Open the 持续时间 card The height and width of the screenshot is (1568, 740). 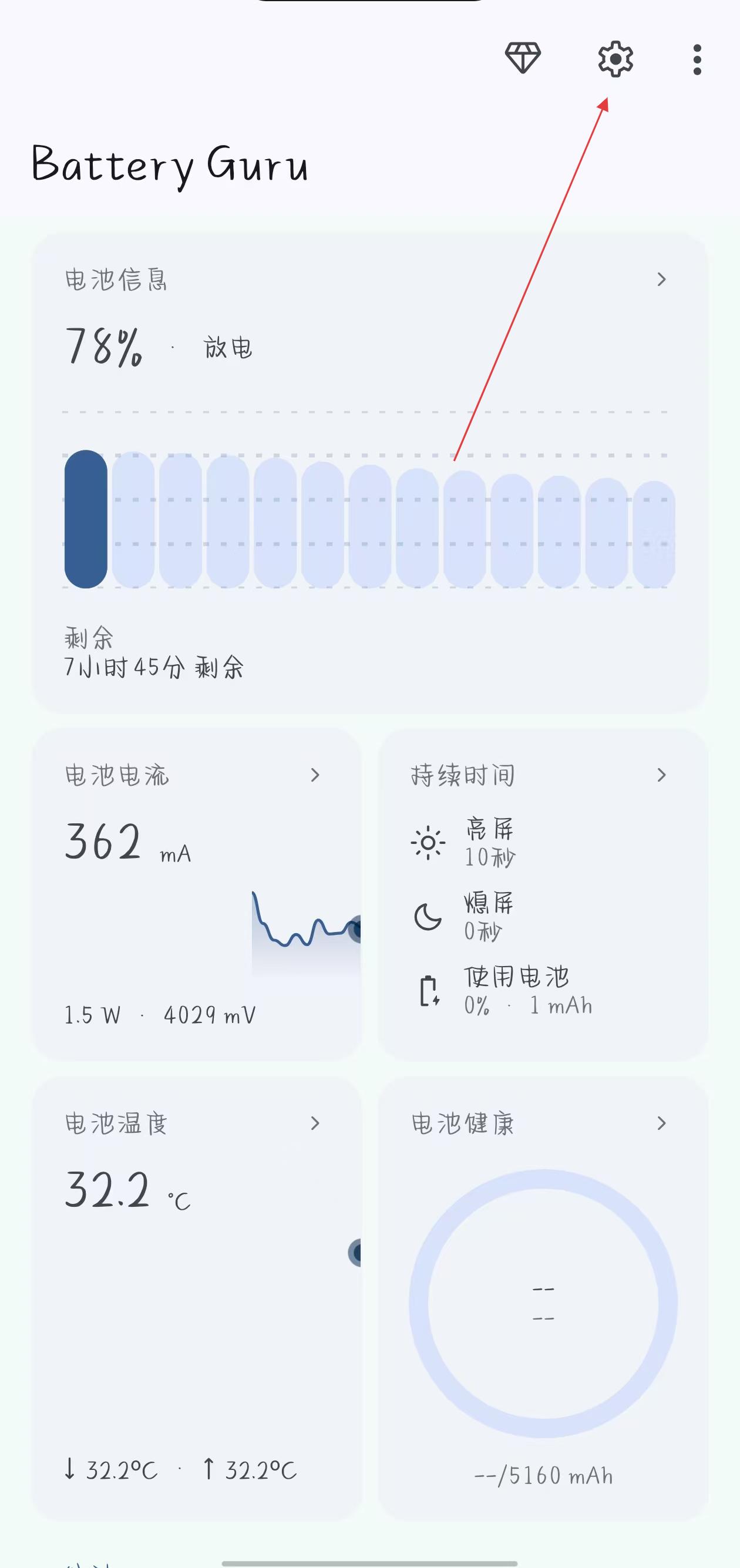[542, 894]
